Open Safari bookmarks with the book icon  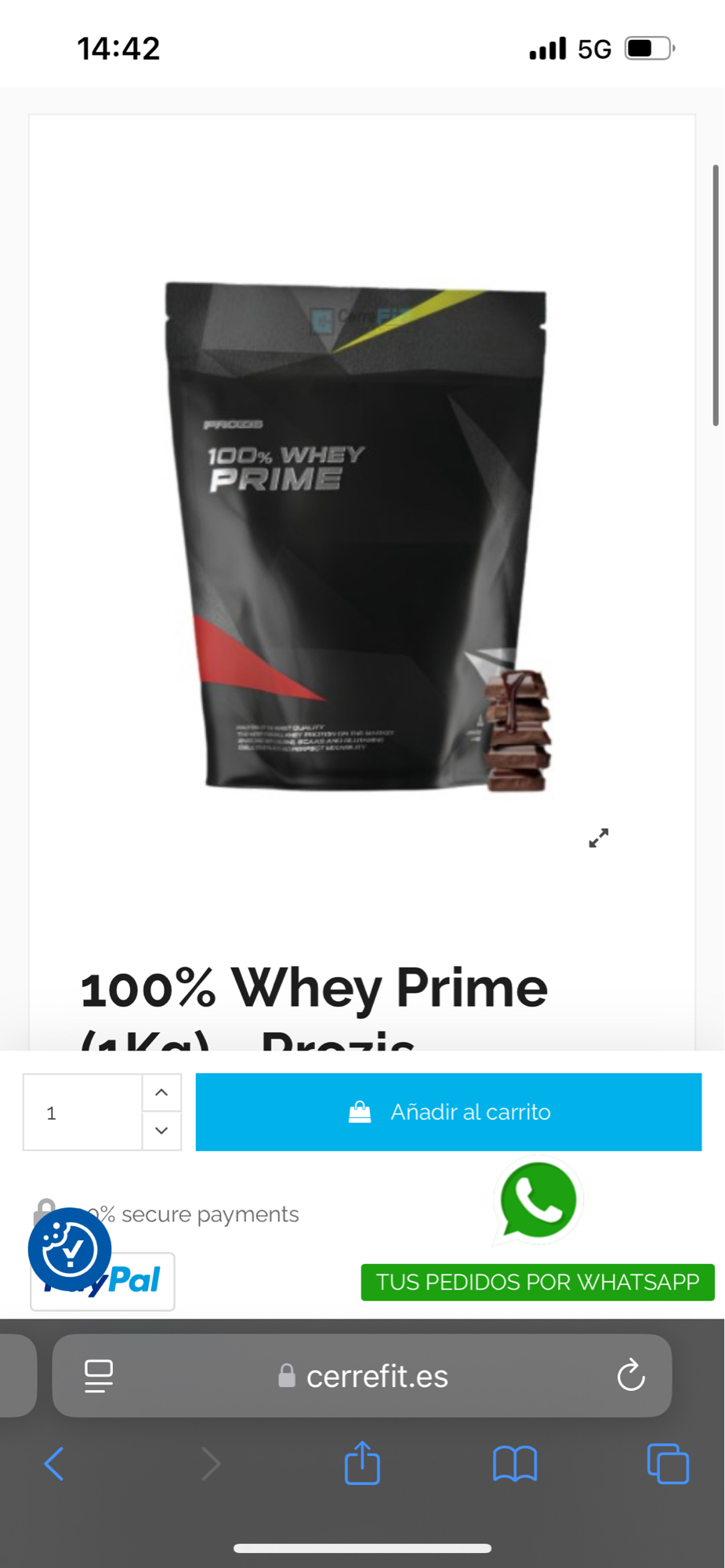point(514,1463)
